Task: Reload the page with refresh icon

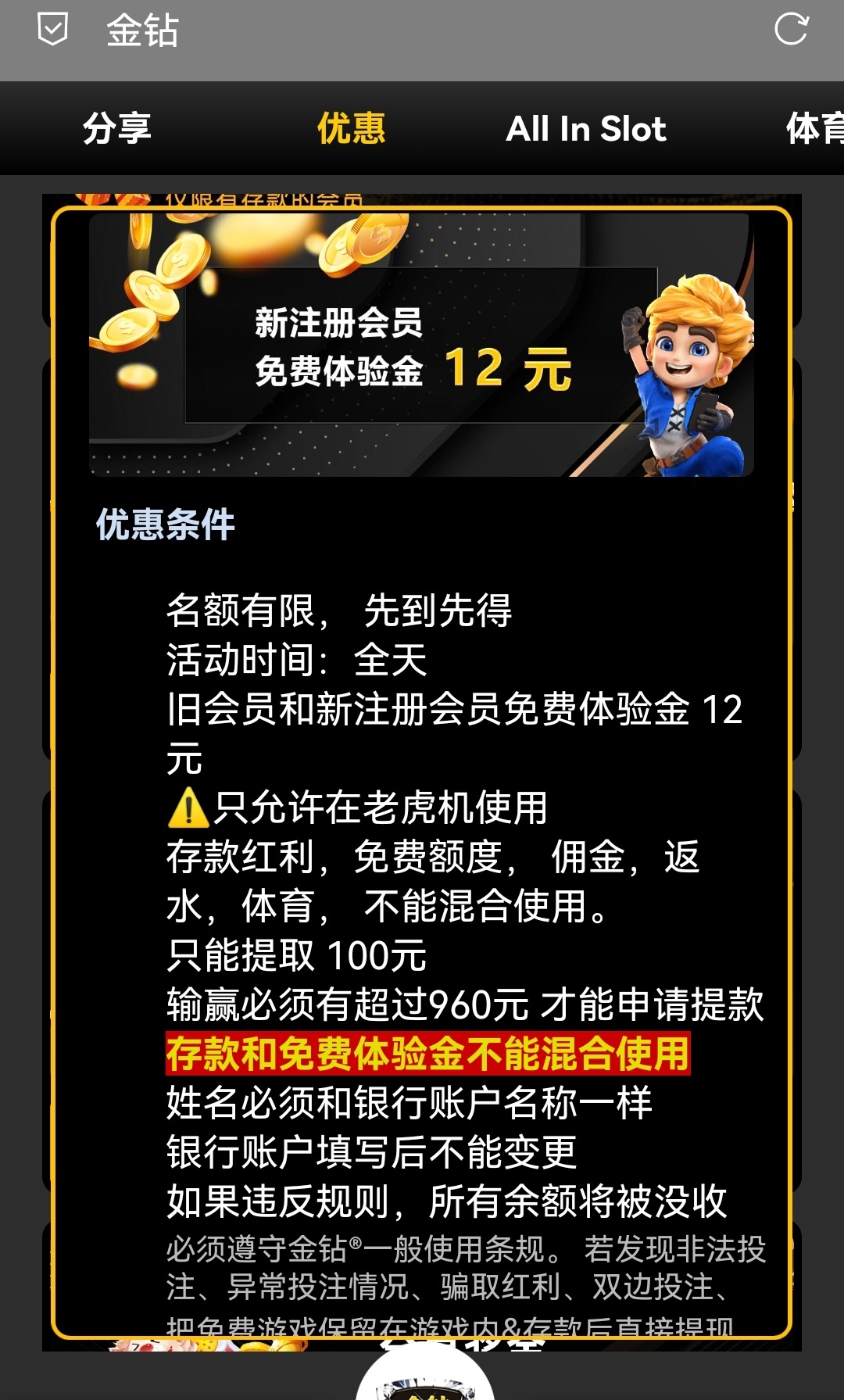Action: click(x=790, y=30)
